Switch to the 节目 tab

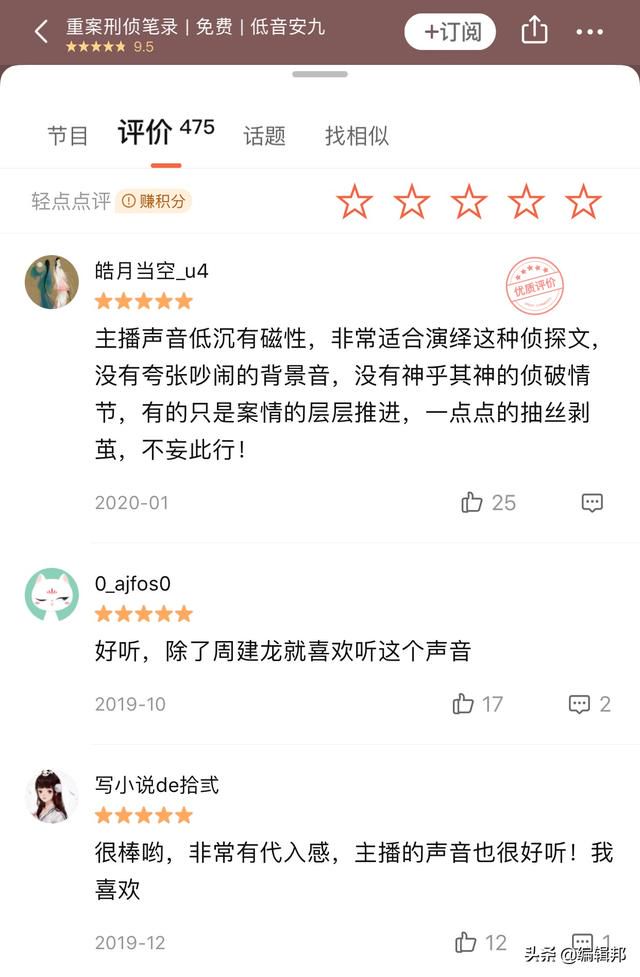click(x=68, y=136)
